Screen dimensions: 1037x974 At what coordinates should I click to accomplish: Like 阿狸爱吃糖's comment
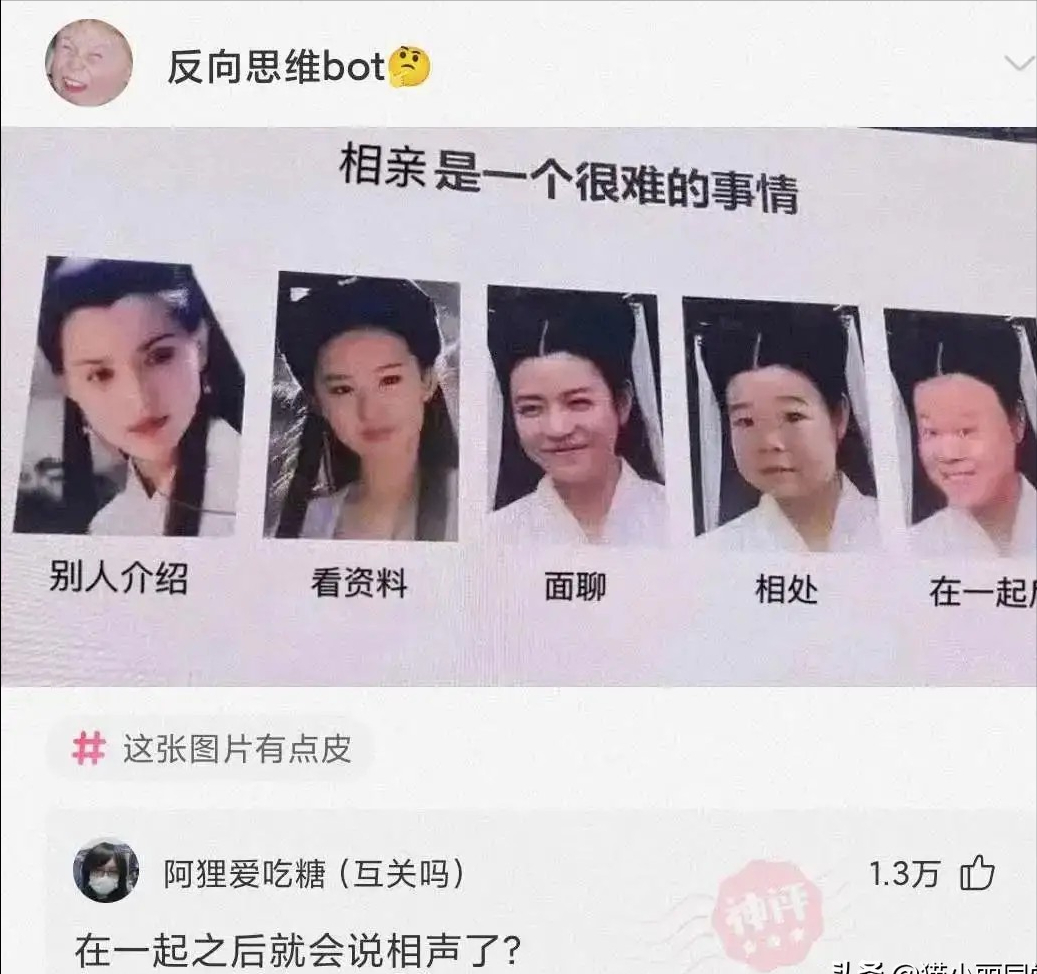pyautogui.click(x=977, y=873)
